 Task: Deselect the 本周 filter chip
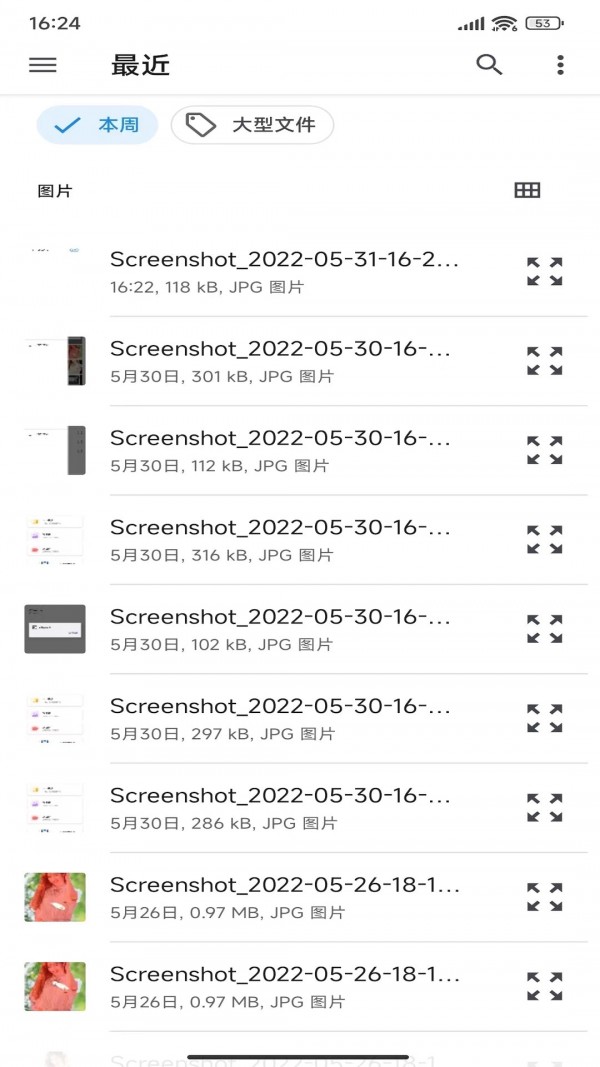coord(97,125)
